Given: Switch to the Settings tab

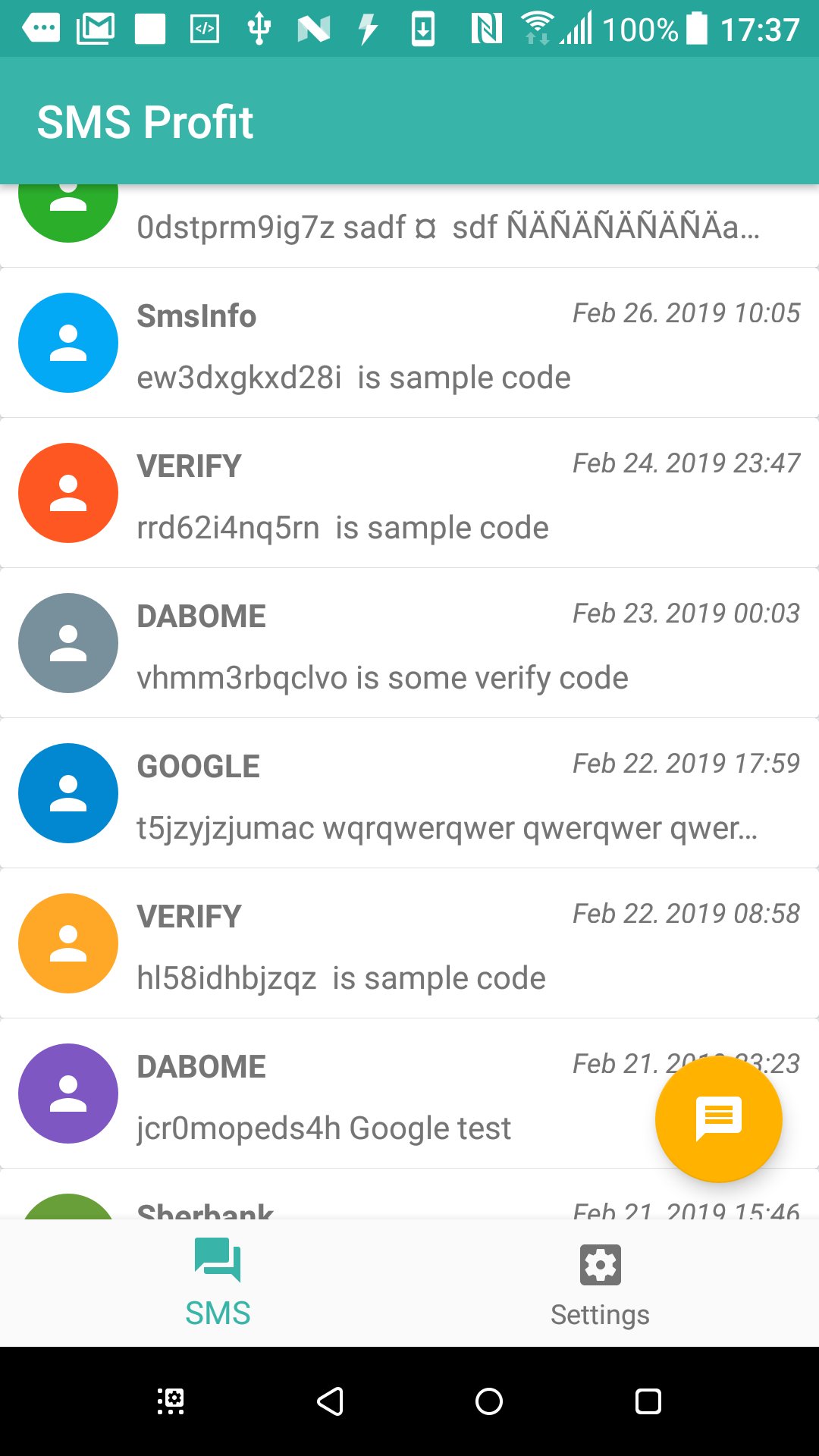Looking at the screenshot, I should click(600, 1283).
